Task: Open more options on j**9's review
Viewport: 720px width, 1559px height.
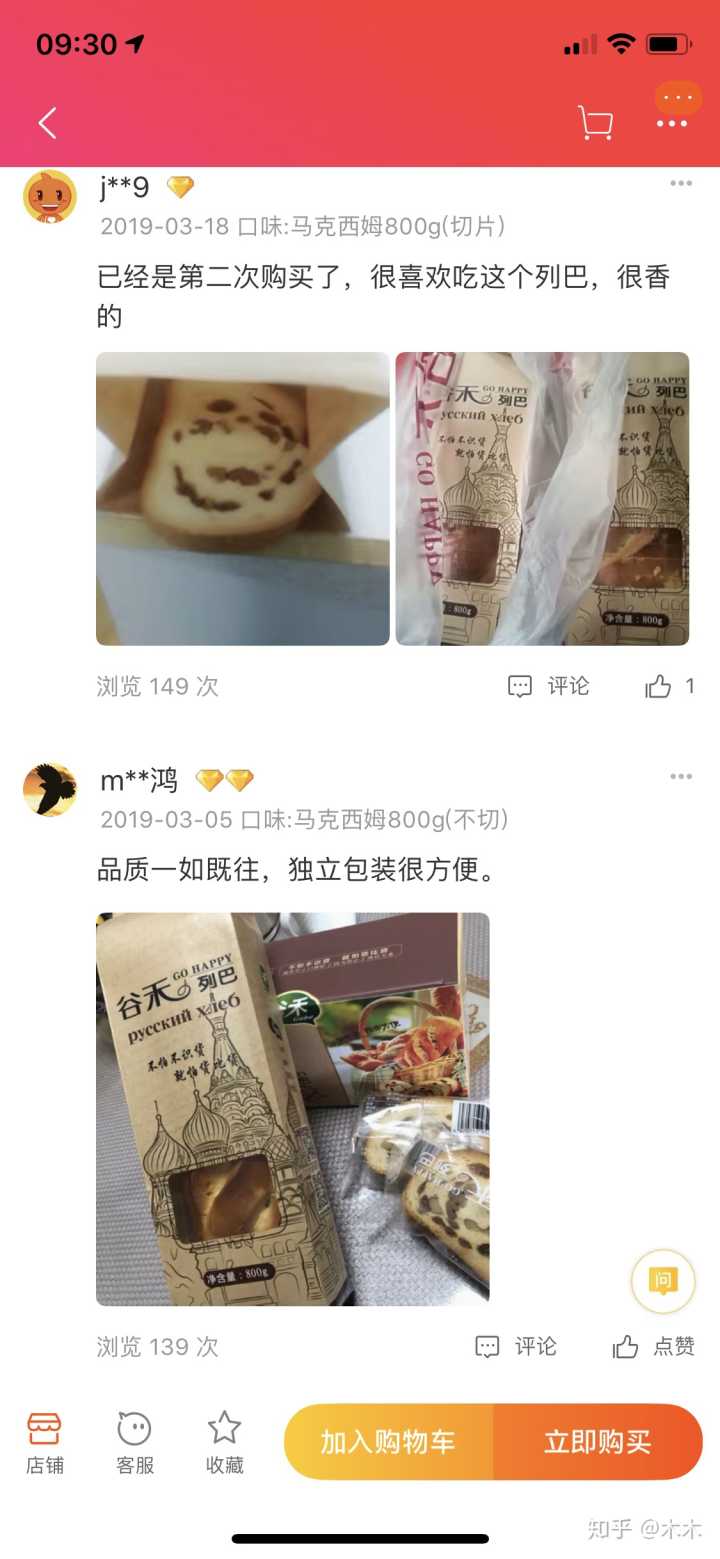Action: pos(681,184)
